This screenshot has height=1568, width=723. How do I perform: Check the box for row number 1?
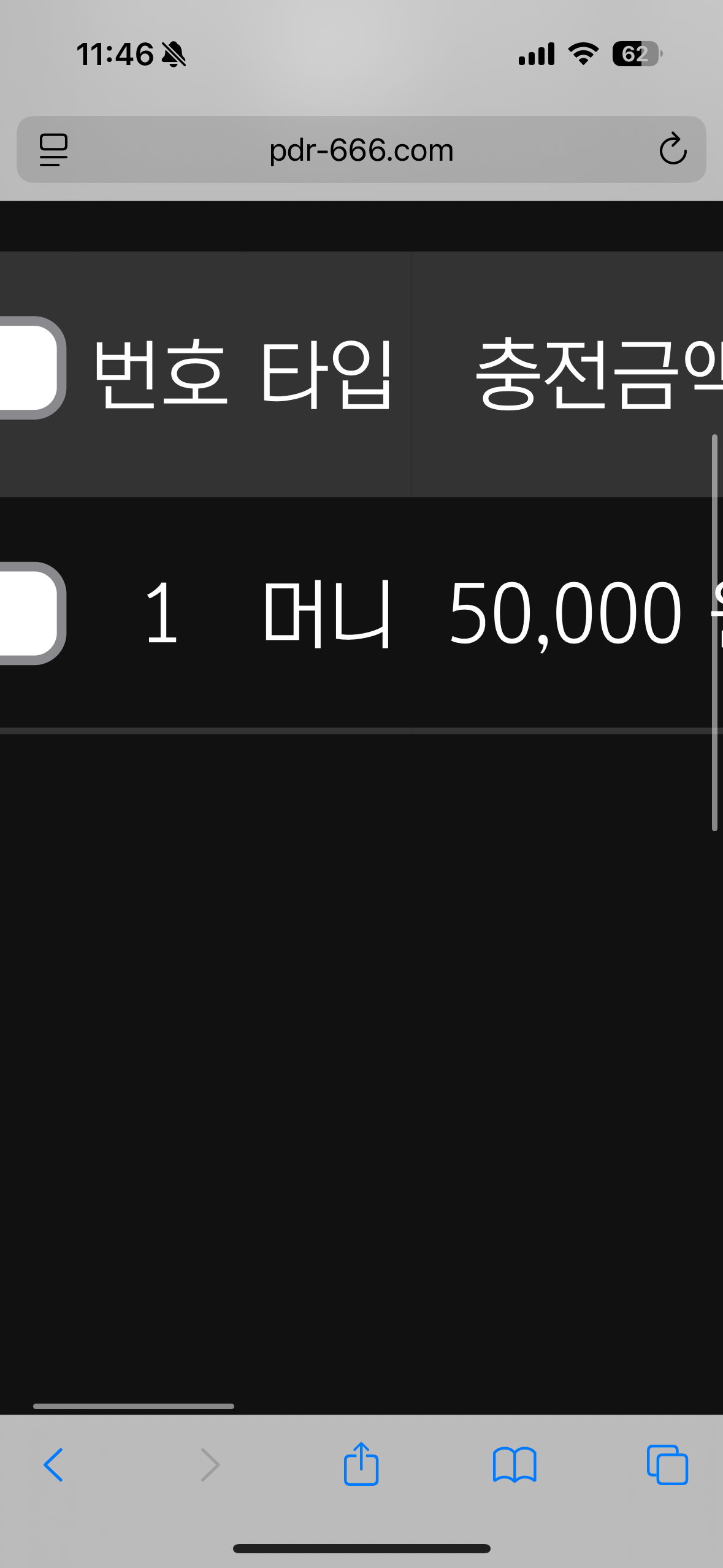(29, 613)
